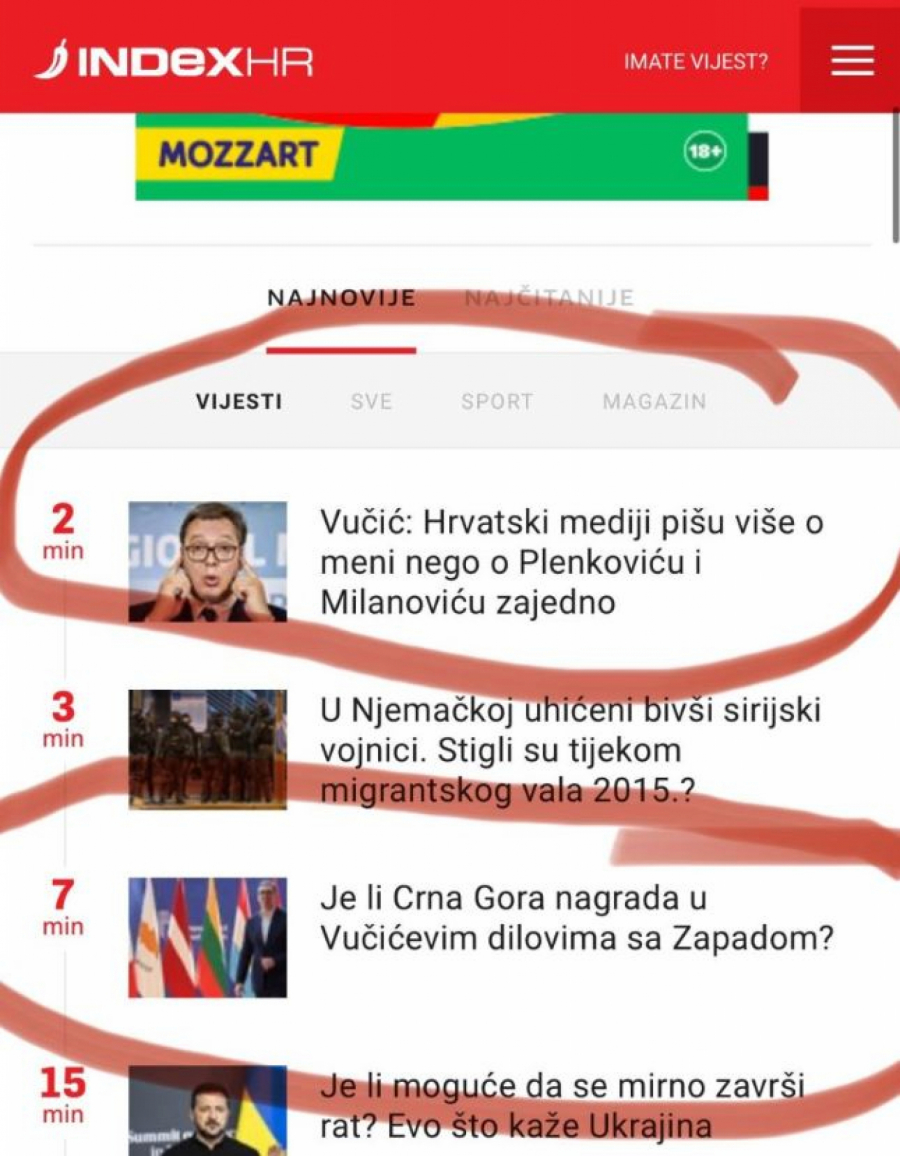Viewport: 900px width, 1156px height.
Task: Switch to the Najnovije tab
Action: [341, 298]
